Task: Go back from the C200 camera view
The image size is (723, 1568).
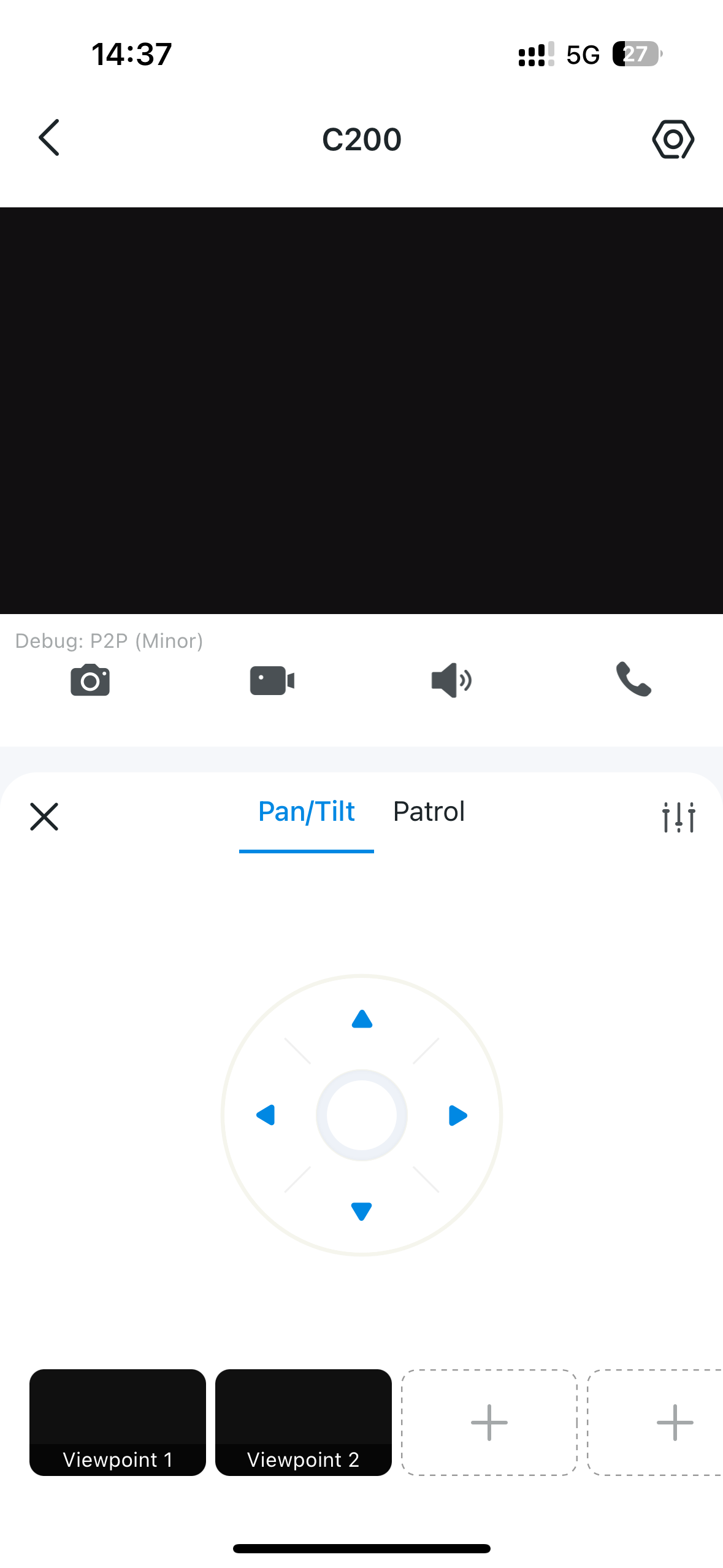Action: [x=49, y=137]
